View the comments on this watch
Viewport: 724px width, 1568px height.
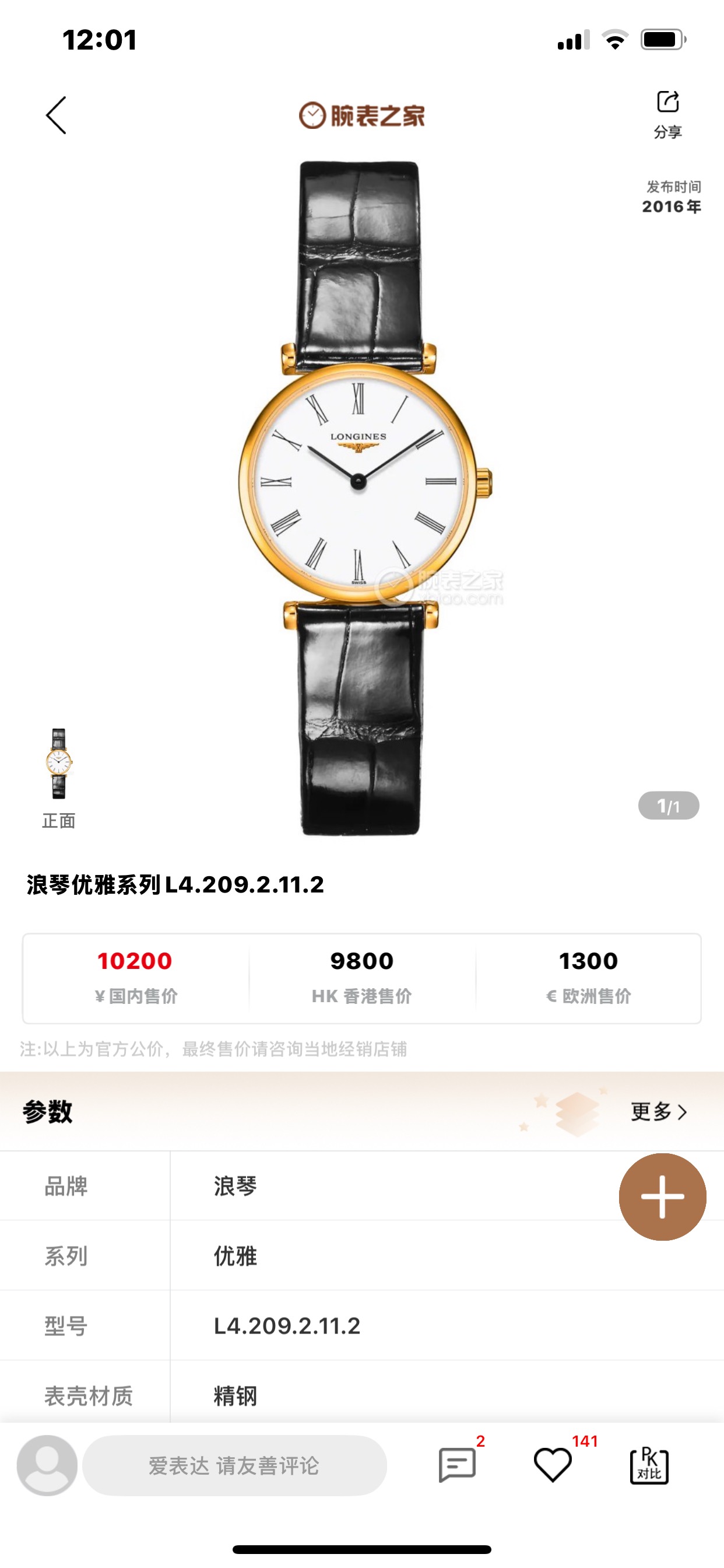[x=457, y=1465]
